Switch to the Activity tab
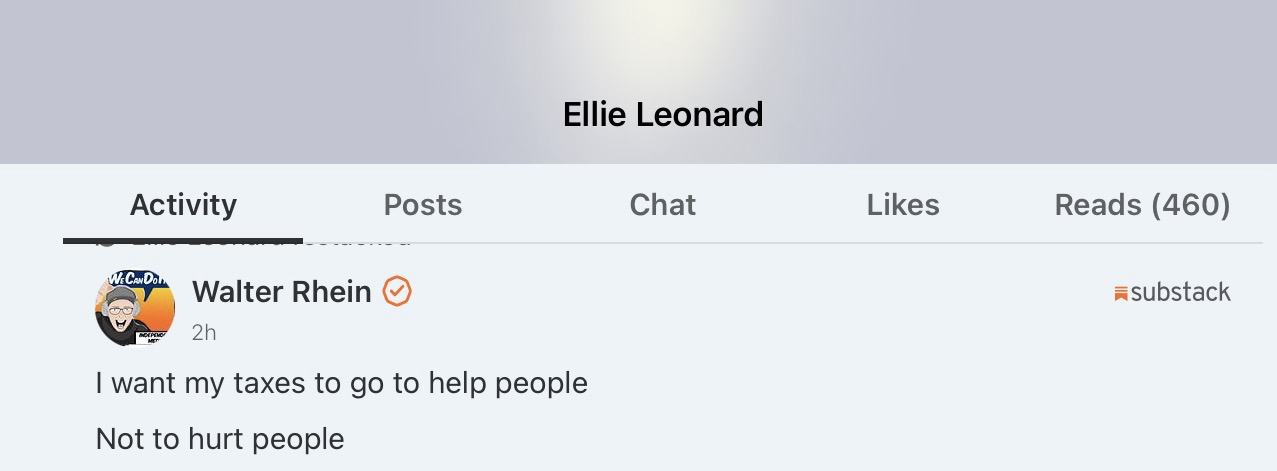 [183, 205]
